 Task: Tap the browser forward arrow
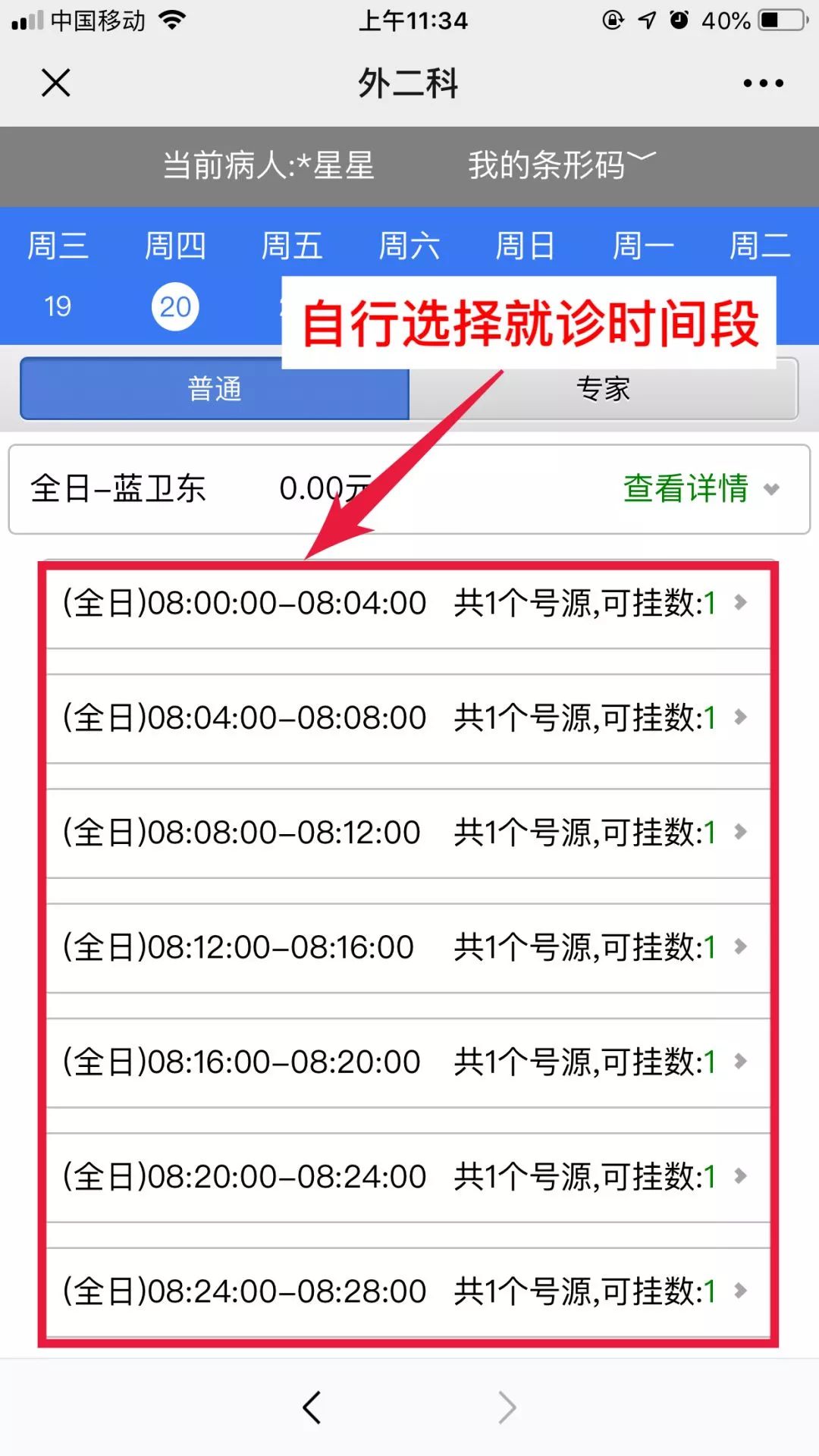pyautogui.click(x=507, y=1407)
